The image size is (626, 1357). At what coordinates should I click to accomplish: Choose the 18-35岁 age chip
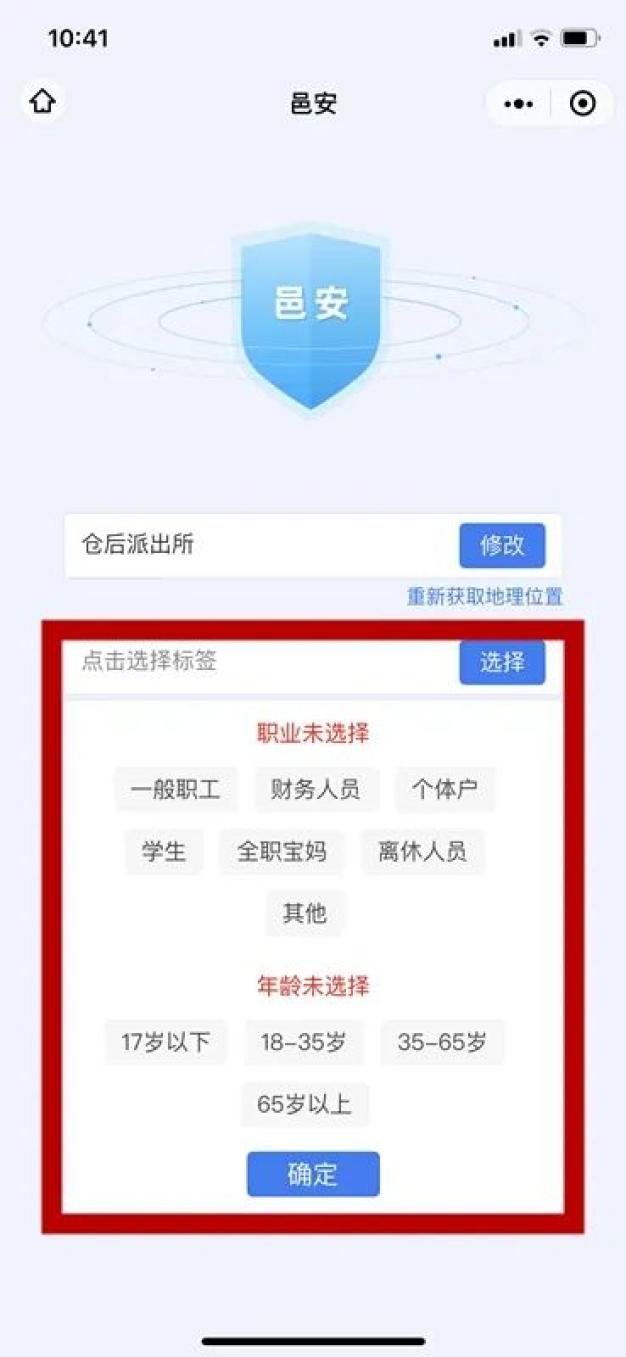tap(303, 1043)
